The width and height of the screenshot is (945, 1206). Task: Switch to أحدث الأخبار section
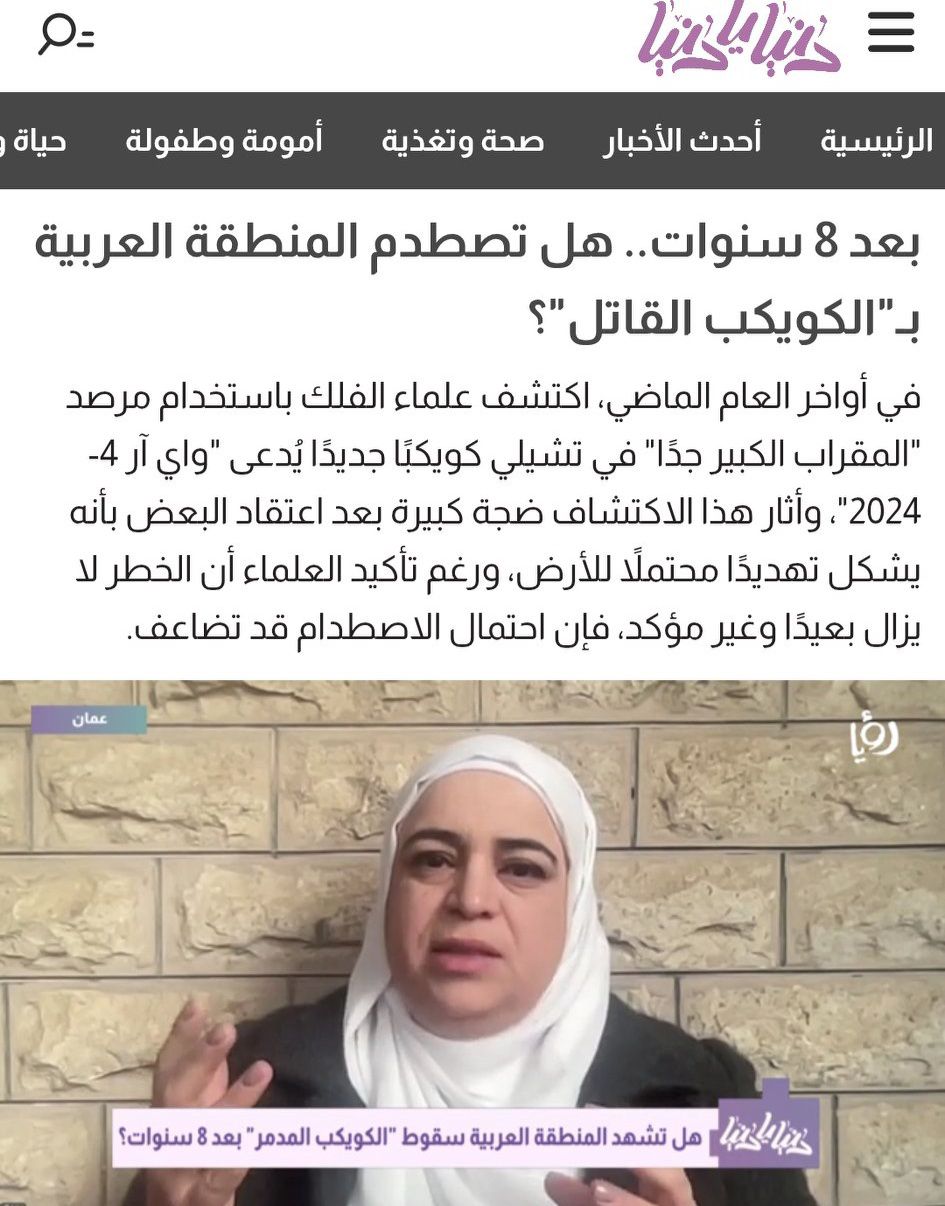(682, 141)
